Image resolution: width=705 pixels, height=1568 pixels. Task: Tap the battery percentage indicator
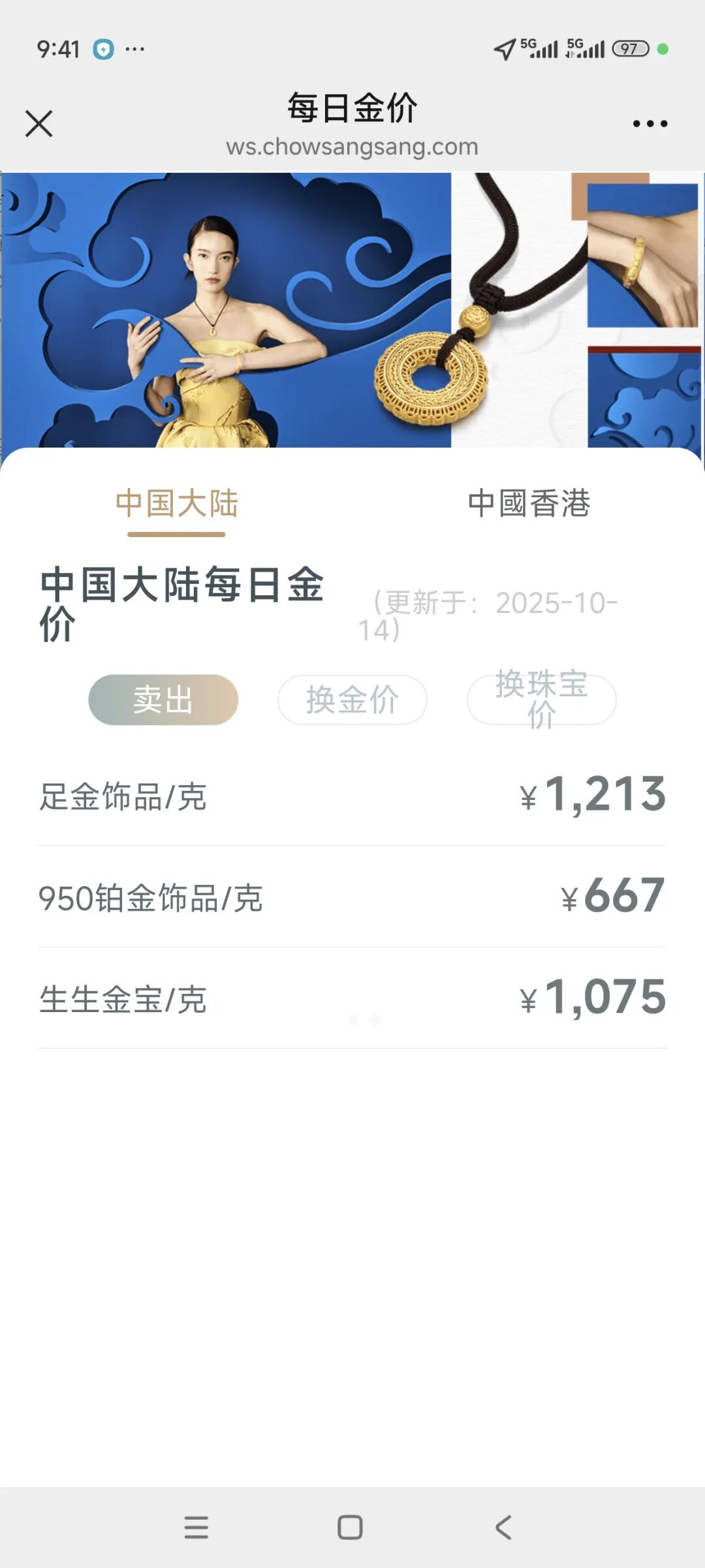pyautogui.click(x=630, y=48)
